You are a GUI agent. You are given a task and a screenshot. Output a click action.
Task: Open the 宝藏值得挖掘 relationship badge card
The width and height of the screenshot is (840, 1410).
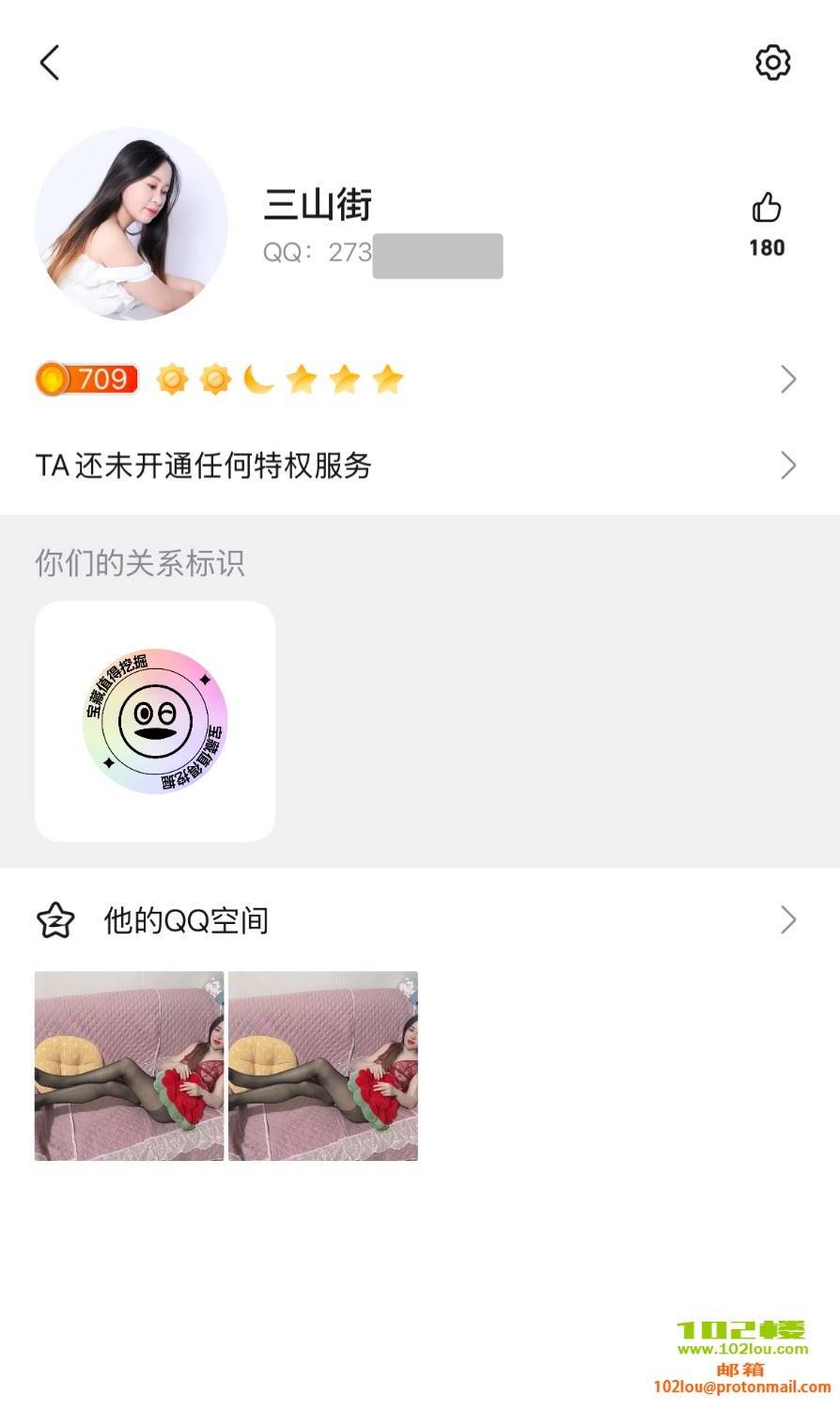(x=155, y=721)
